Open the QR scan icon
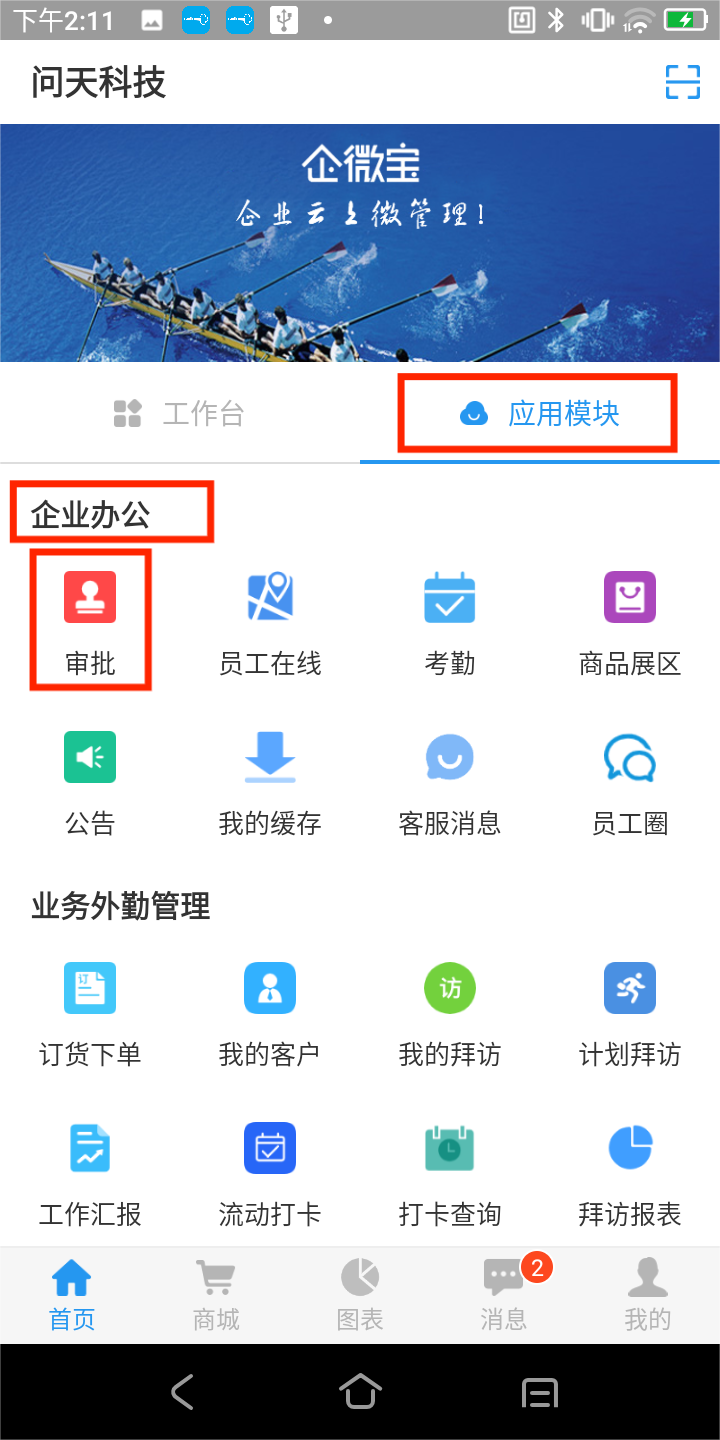The height and width of the screenshot is (1440, 720). coord(683,82)
